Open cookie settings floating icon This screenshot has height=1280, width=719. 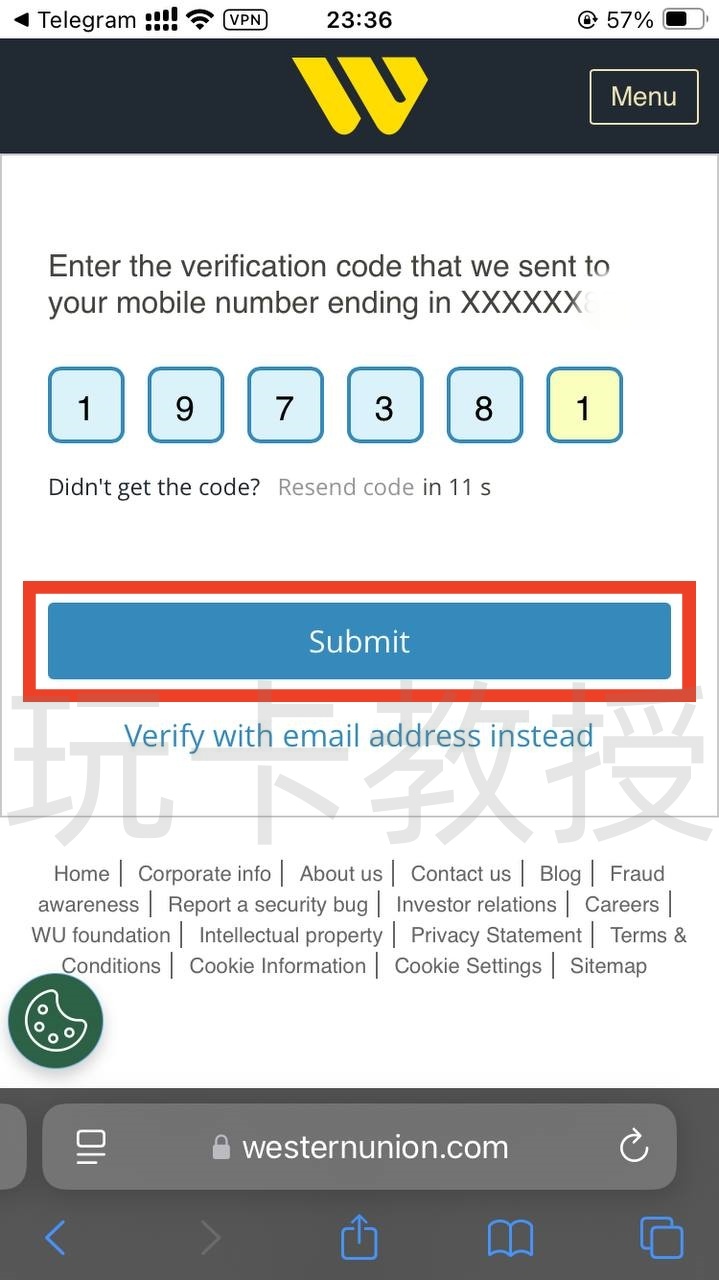pyautogui.click(x=55, y=1021)
